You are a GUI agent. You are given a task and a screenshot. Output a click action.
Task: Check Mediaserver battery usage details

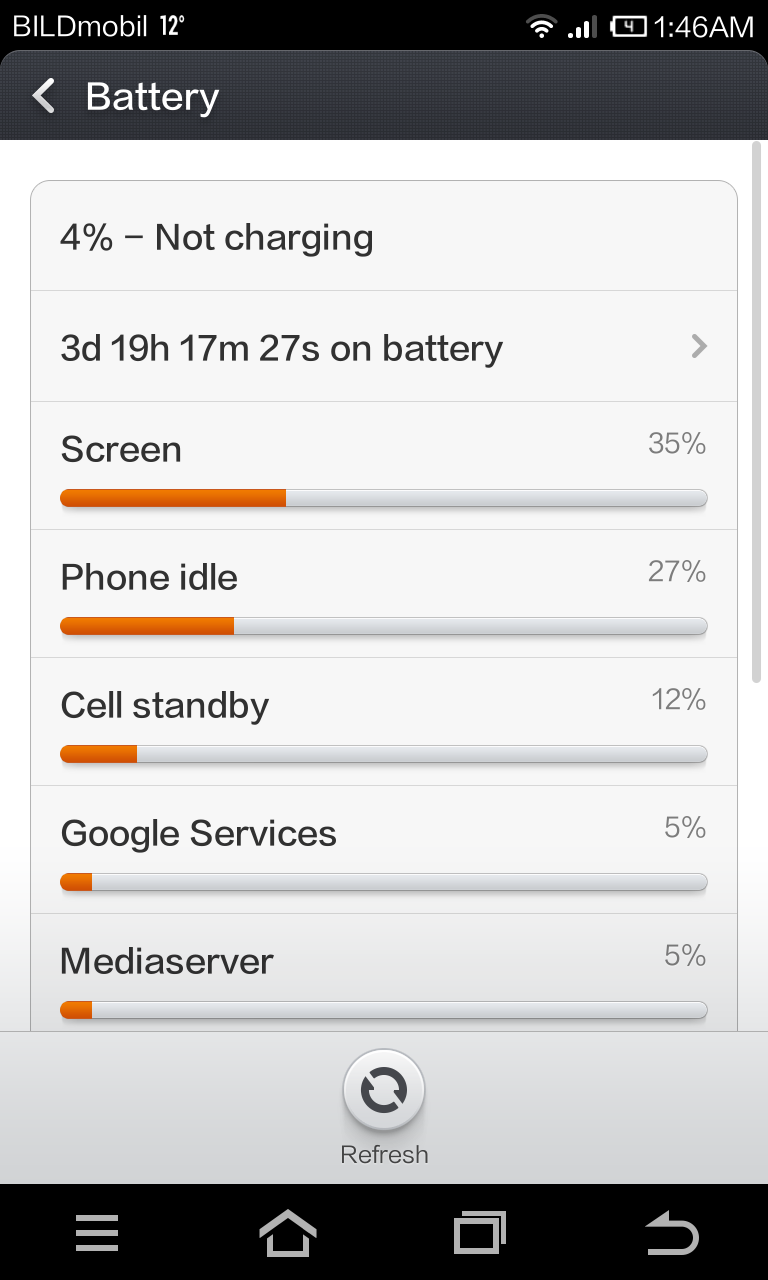384,976
